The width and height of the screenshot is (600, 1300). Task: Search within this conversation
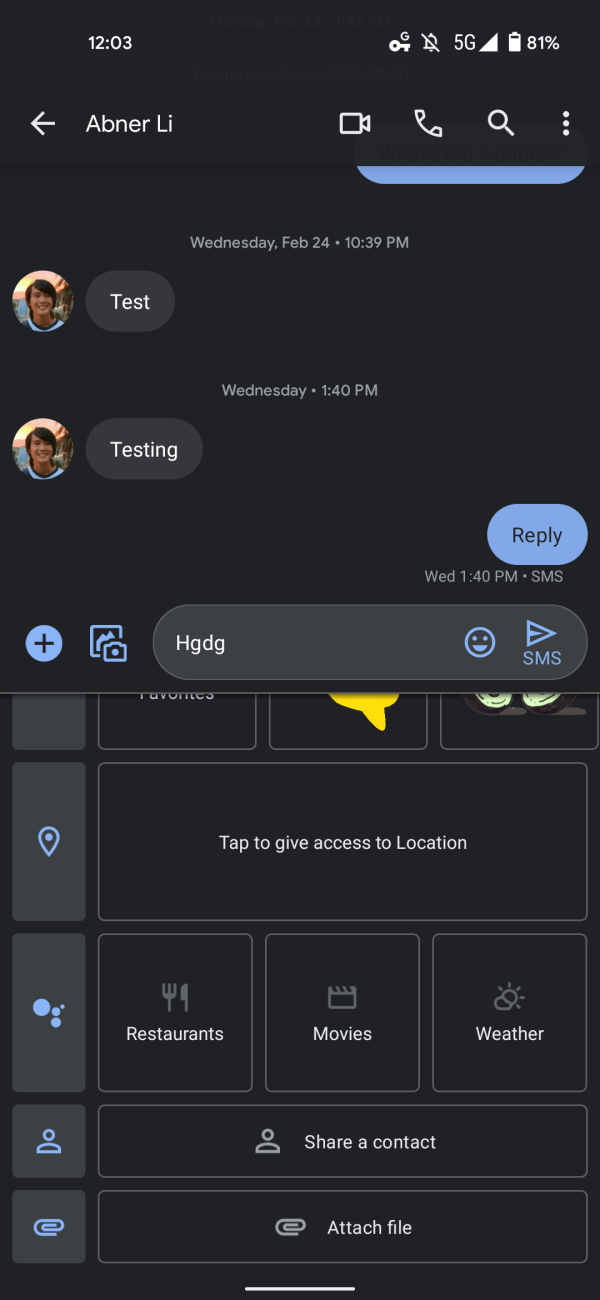coord(501,124)
